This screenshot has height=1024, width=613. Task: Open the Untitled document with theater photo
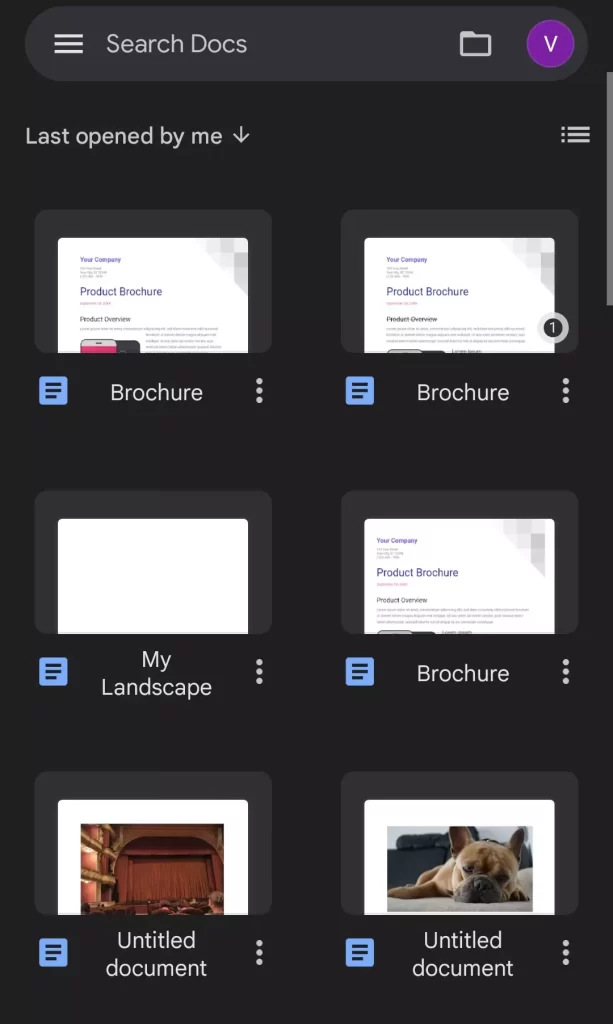(x=153, y=856)
